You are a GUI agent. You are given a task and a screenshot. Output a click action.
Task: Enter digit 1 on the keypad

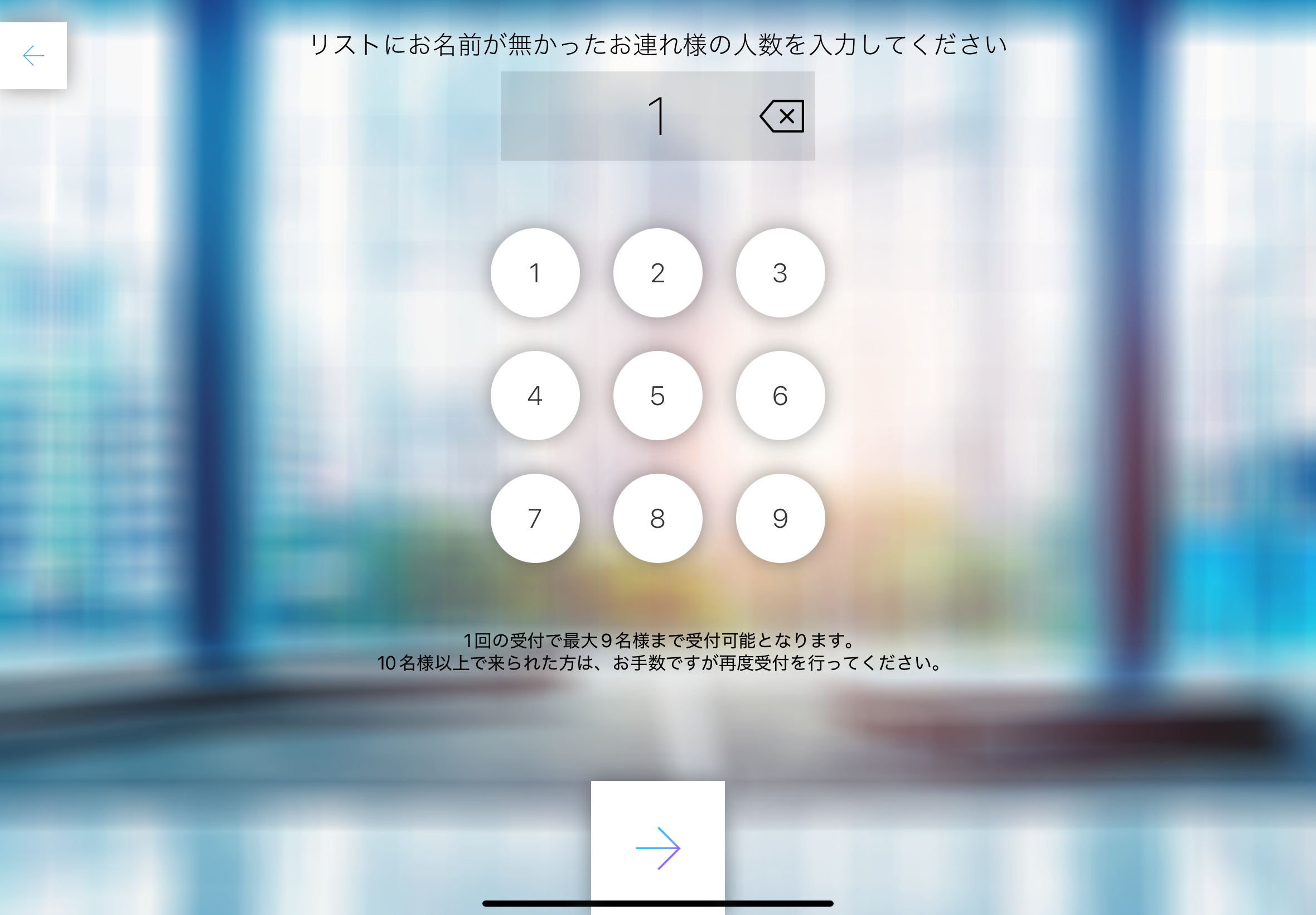click(x=535, y=273)
